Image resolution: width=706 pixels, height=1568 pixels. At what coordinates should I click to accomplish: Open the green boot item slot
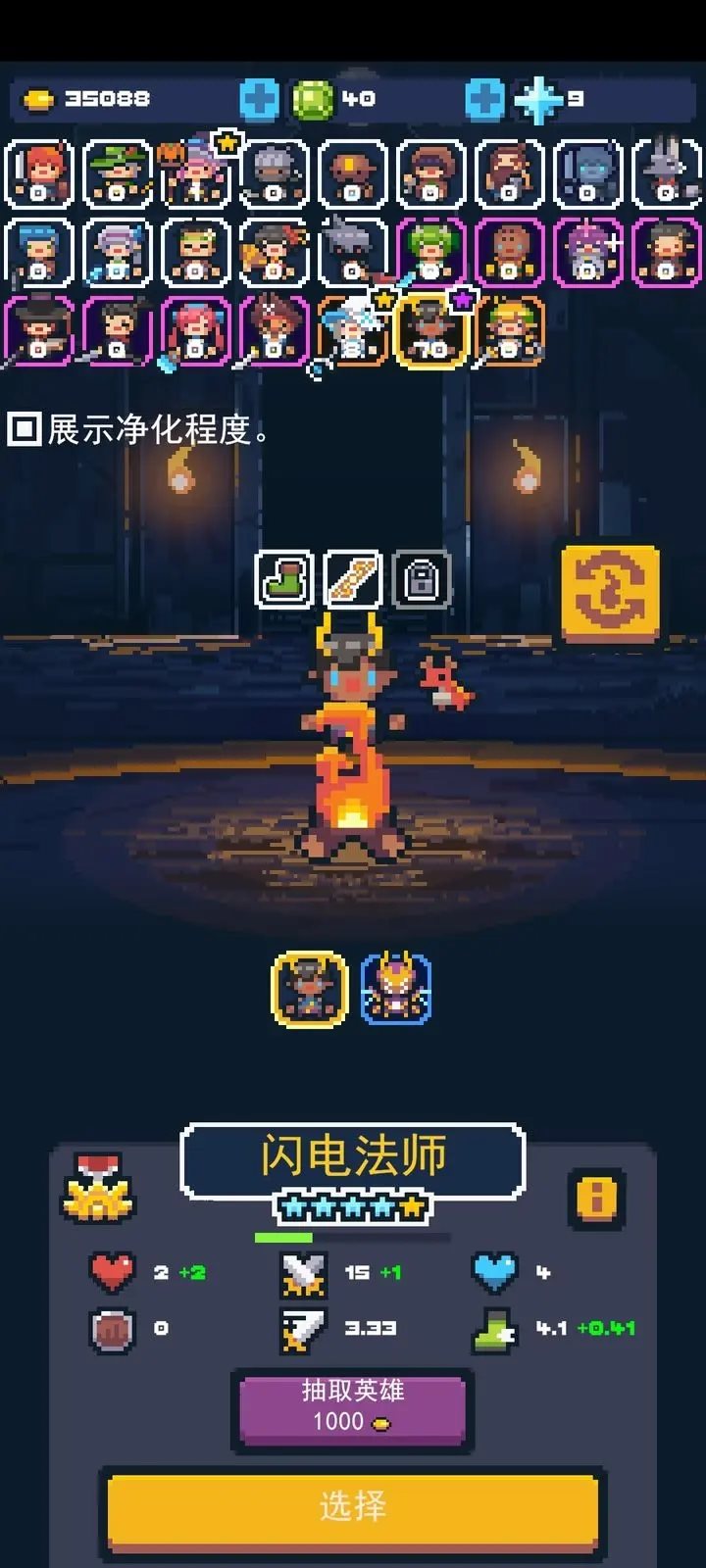pyautogui.click(x=284, y=579)
